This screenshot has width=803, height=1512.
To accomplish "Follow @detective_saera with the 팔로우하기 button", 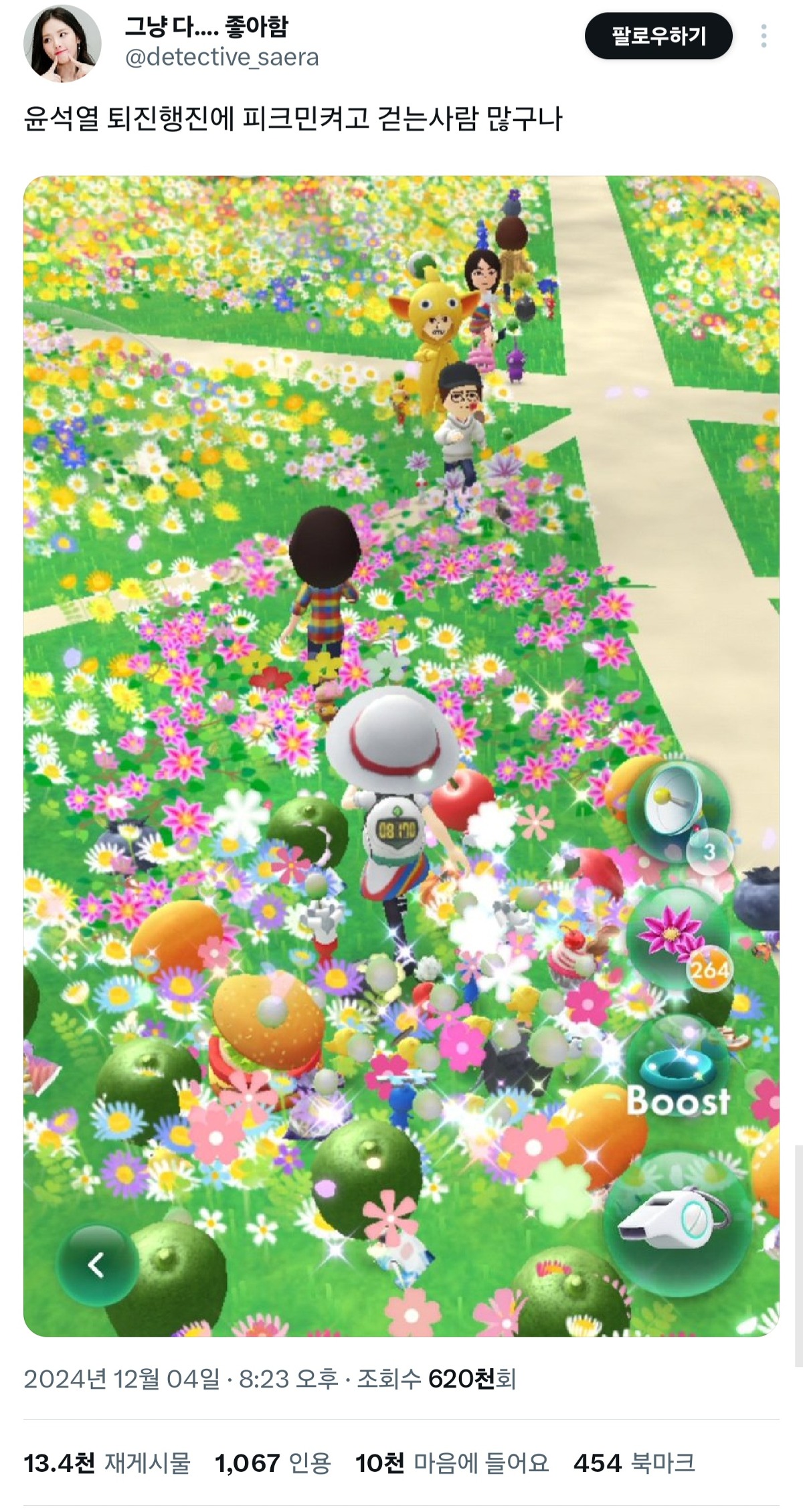I will [658, 35].
